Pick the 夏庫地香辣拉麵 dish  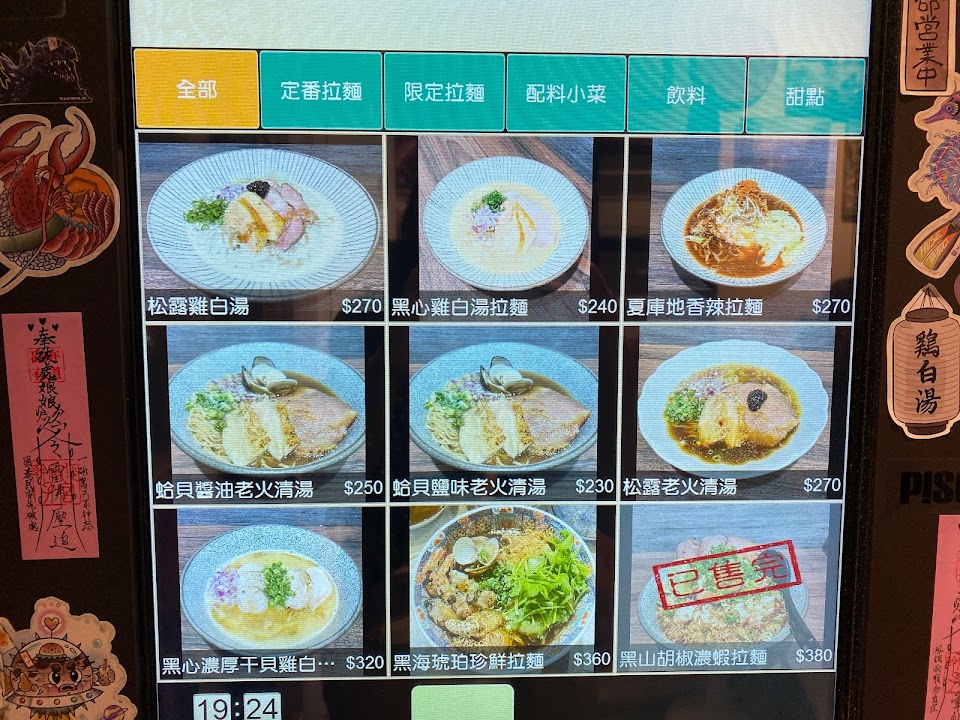point(741,230)
